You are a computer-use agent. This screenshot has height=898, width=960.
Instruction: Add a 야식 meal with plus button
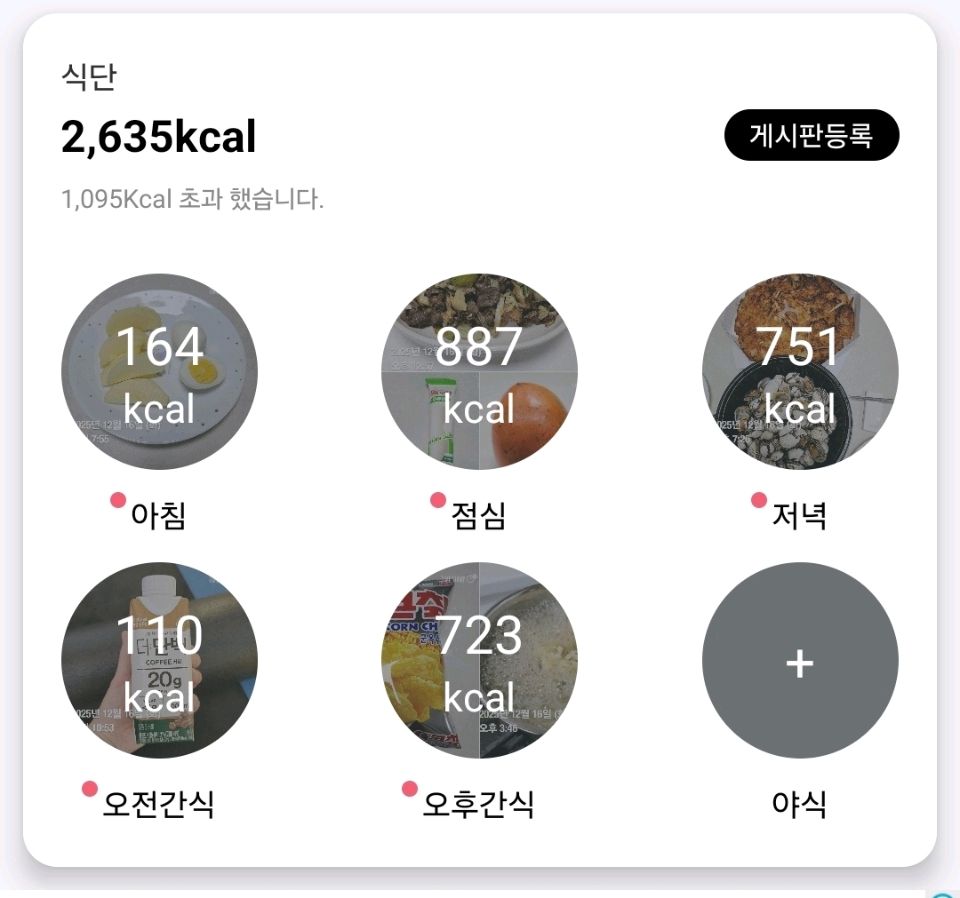(799, 660)
